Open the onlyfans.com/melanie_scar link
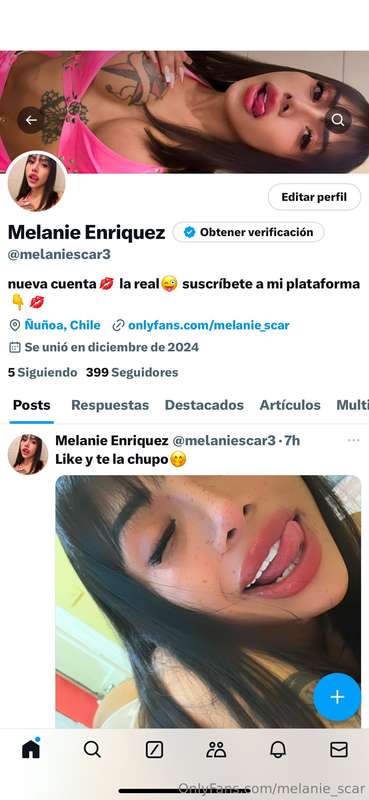The image size is (369, 800). 209,325
